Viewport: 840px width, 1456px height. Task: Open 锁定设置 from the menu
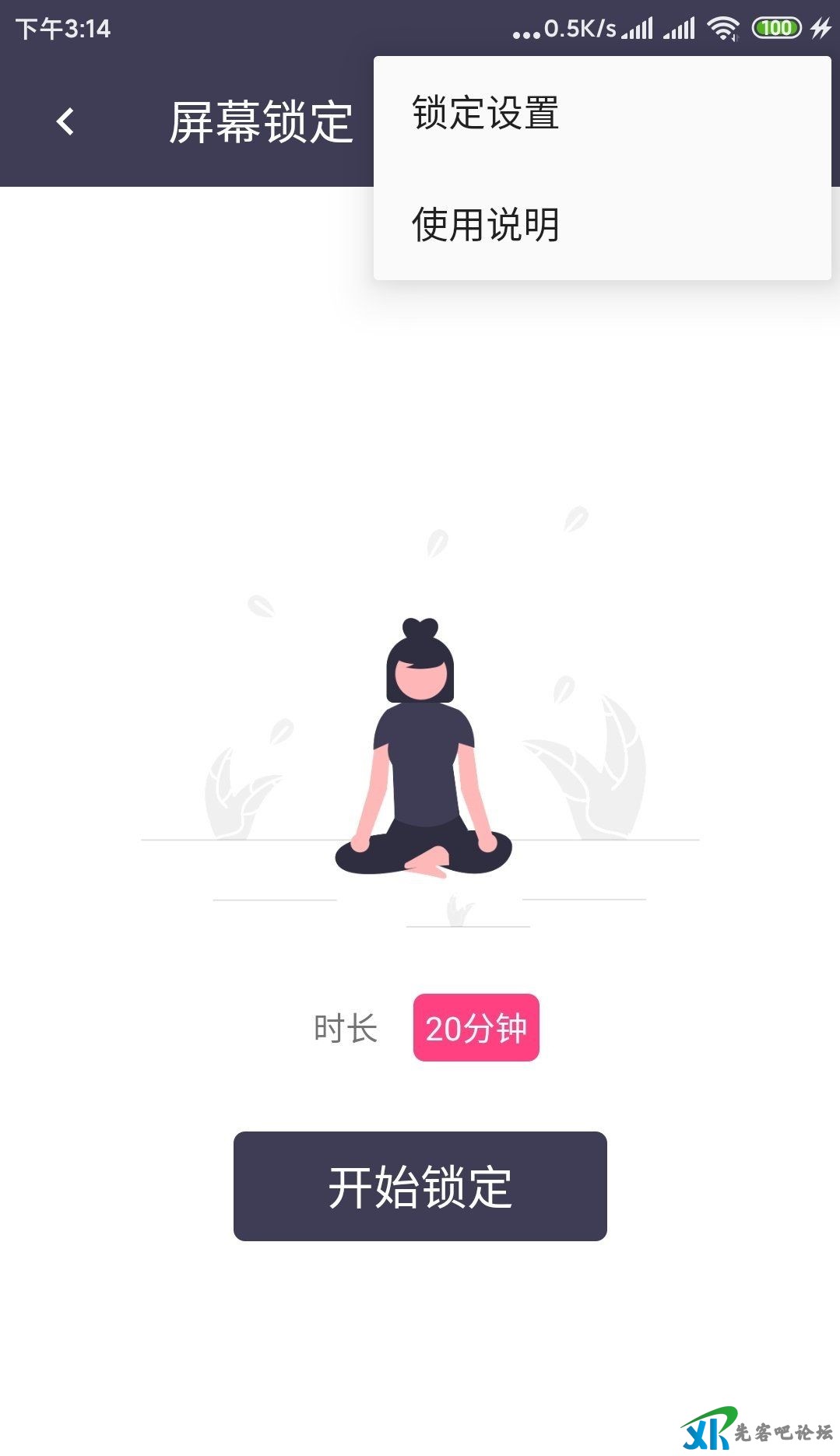pos(486,114)
